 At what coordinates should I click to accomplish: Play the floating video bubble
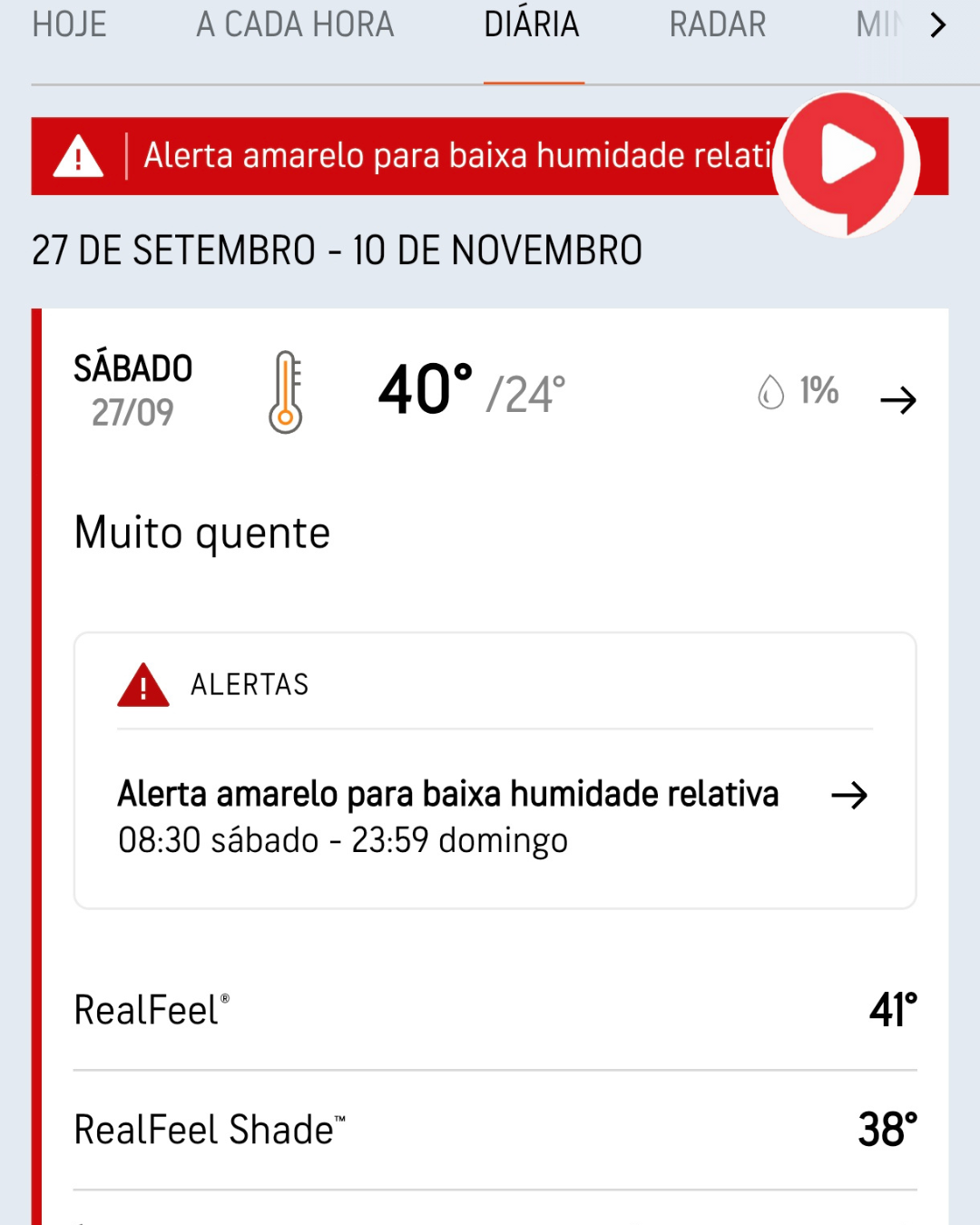click(846, 160)
